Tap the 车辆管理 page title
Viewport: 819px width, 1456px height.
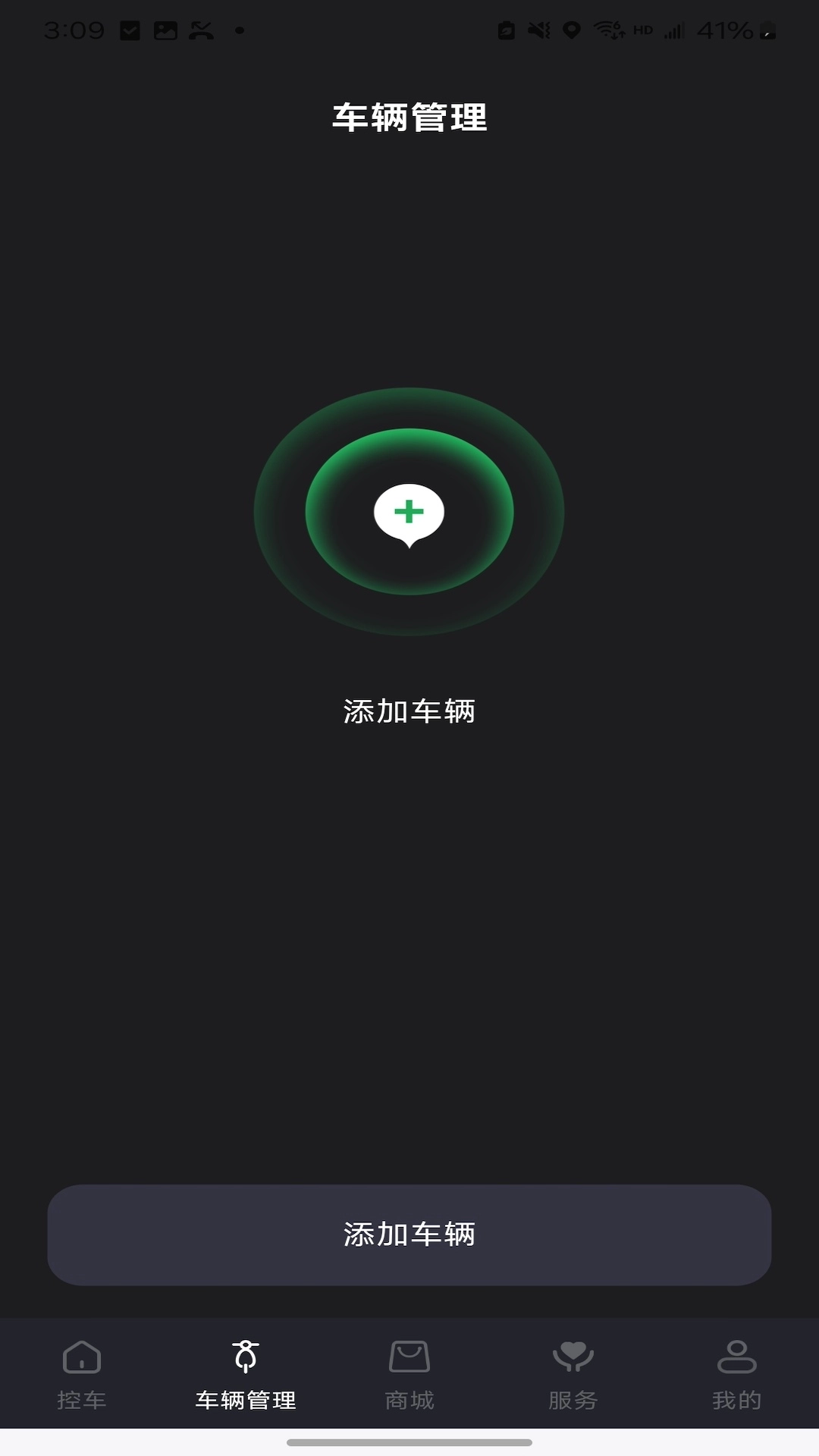409,118
